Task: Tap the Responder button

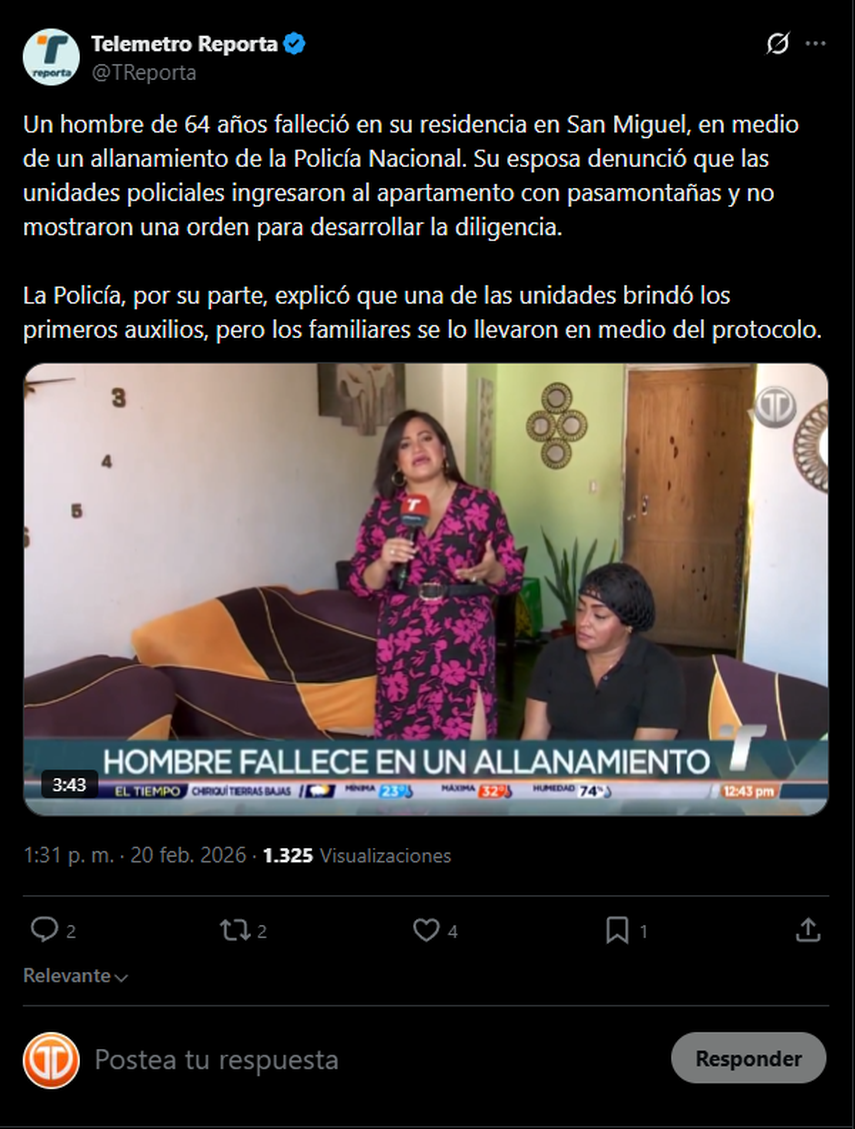Action: coord(748,1058)
